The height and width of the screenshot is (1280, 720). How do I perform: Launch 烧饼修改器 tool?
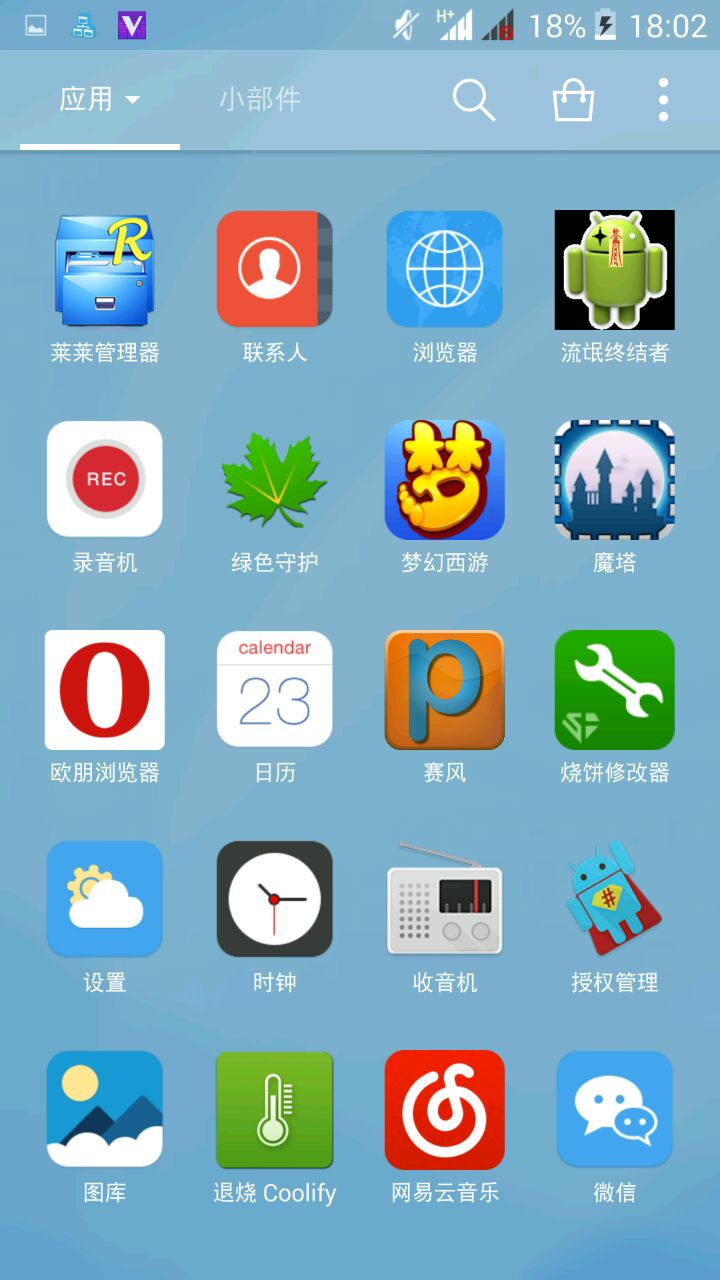tap(615, 690)
